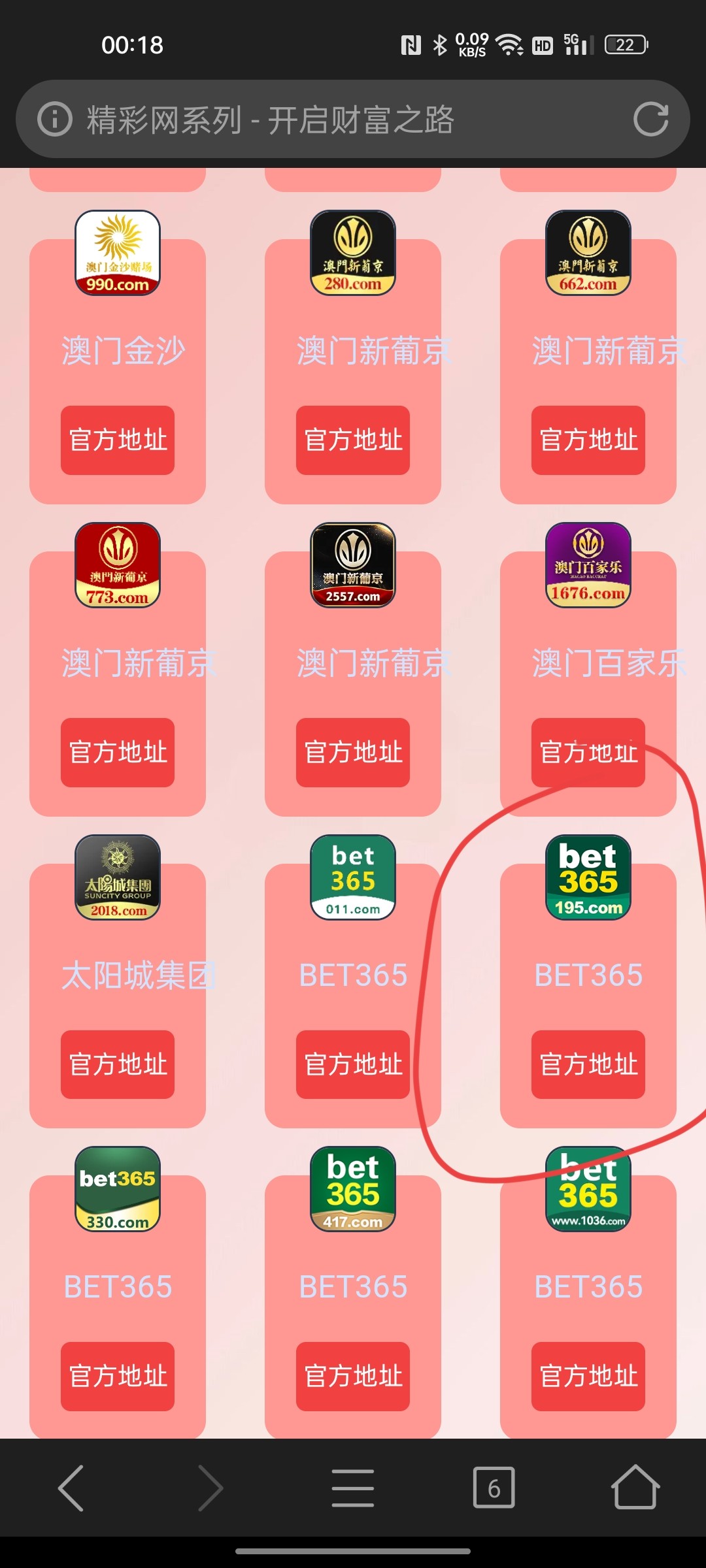Tap 官方地址 for the 773.com 澳门新葡京
The width and height of the screenshot is (706, 1568).
coord(118,752)
